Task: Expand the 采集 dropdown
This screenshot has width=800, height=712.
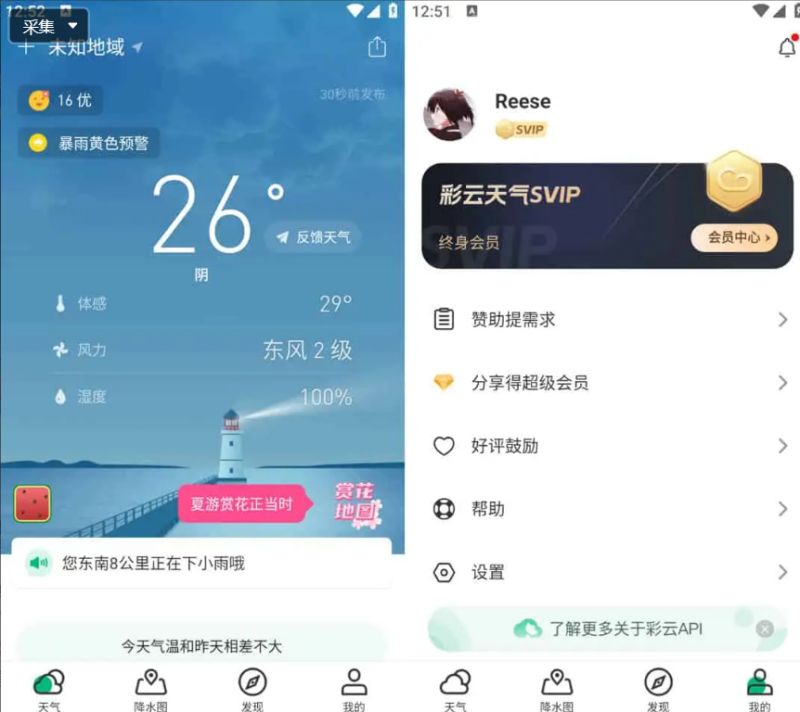Action: (x=49, y=26)
